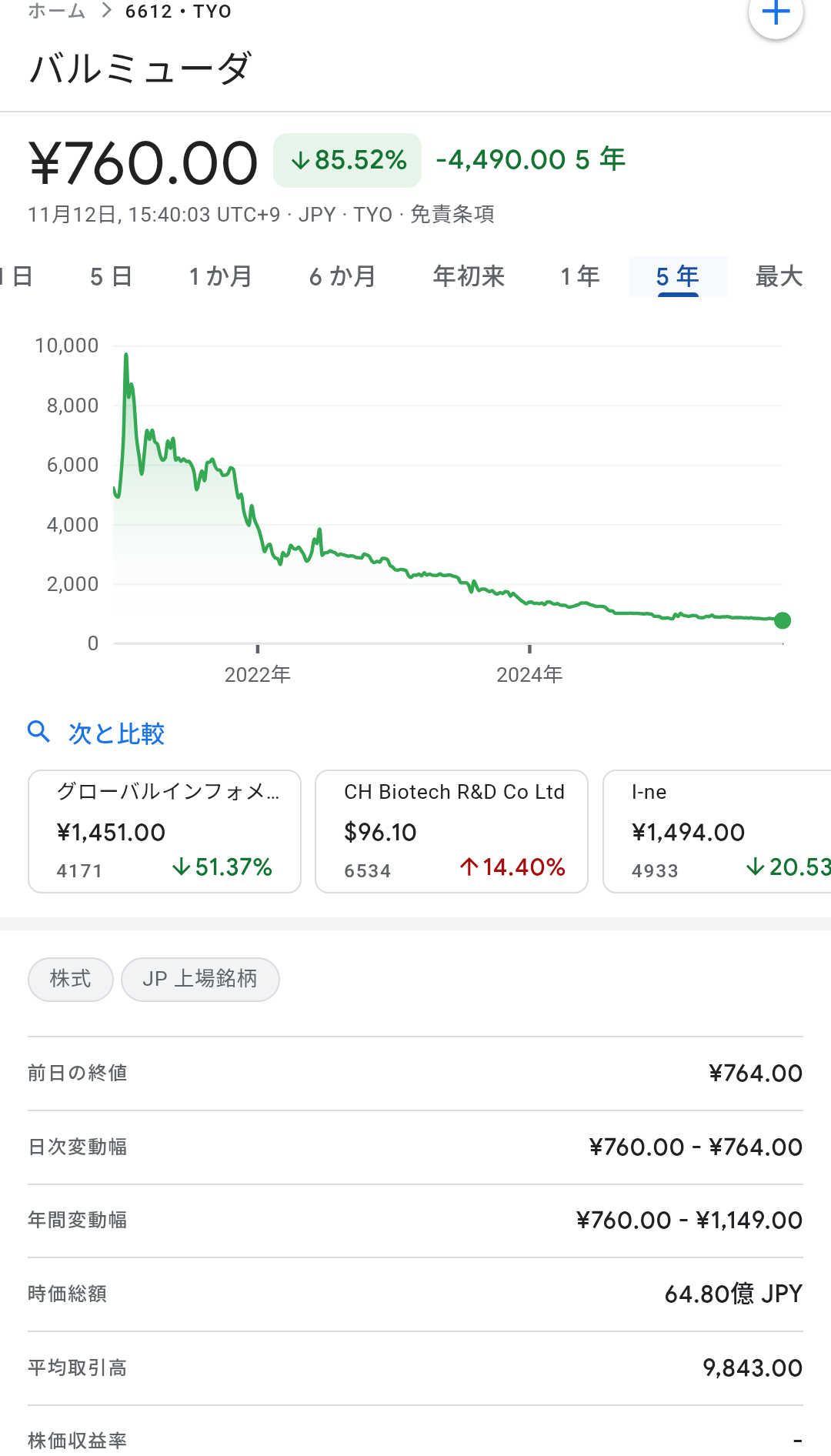Image resolution: width=831 pixels, height=1456 pixels.
Task: Select the 6 か月 chart range
Action: 342,276
